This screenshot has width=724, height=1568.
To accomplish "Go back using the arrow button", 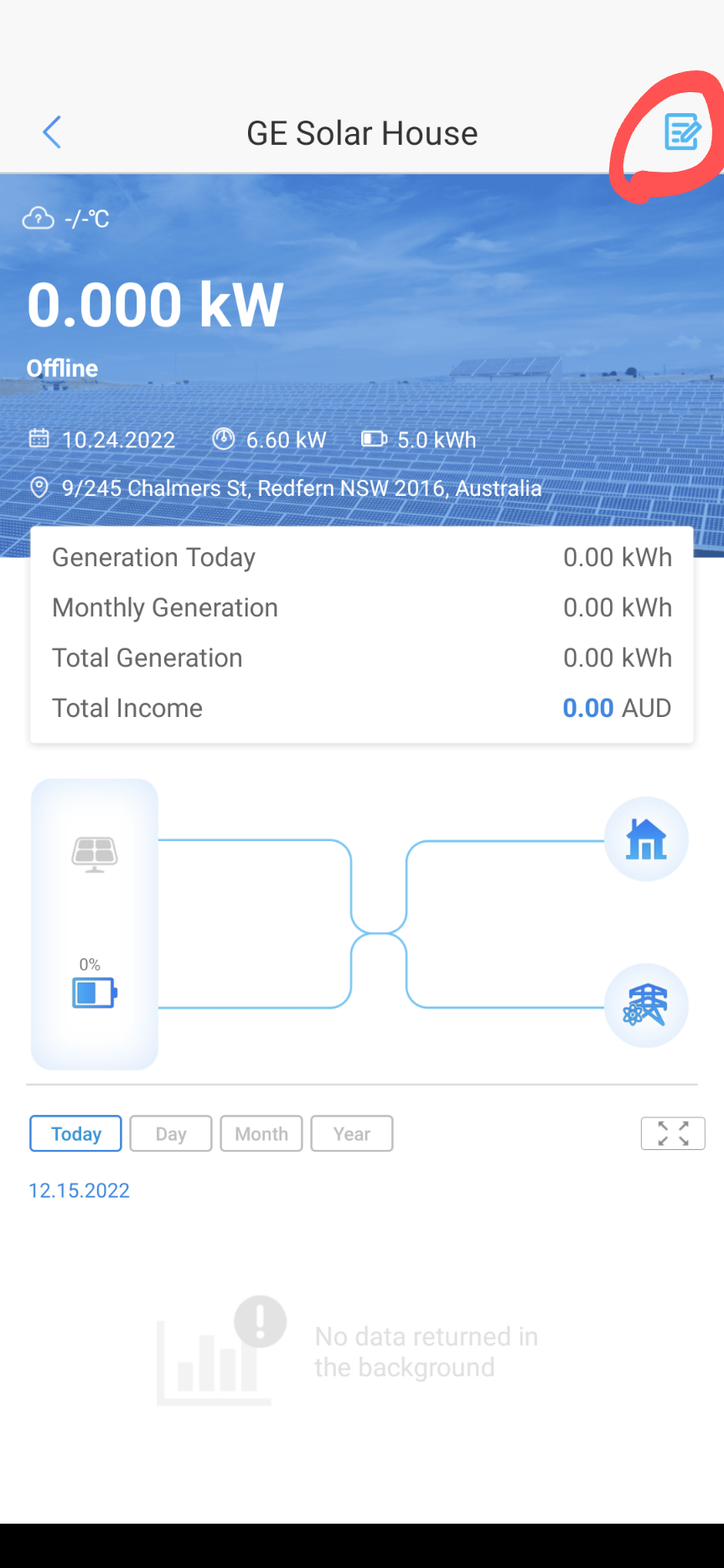I will pos(51,132).
